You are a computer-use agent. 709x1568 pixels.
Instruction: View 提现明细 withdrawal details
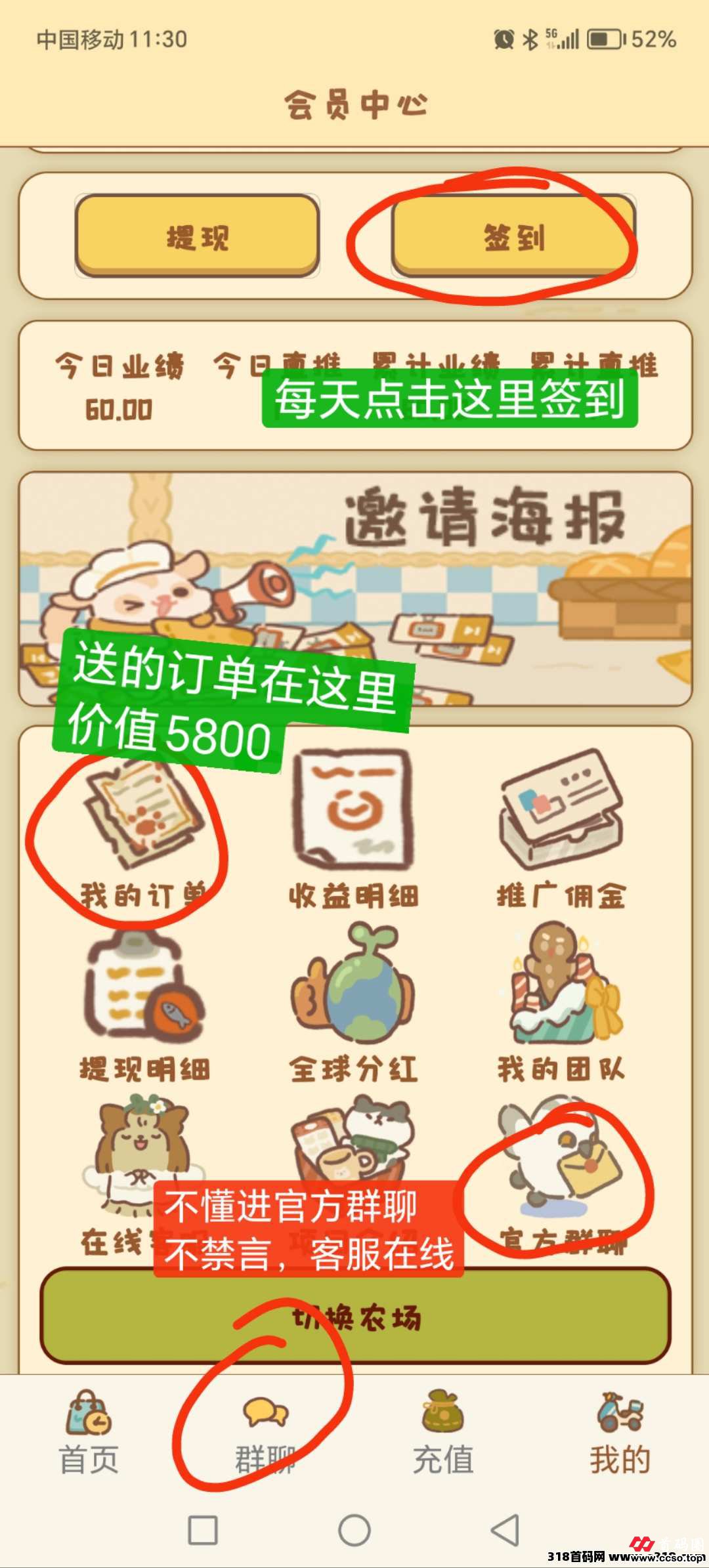[144, 1004]
